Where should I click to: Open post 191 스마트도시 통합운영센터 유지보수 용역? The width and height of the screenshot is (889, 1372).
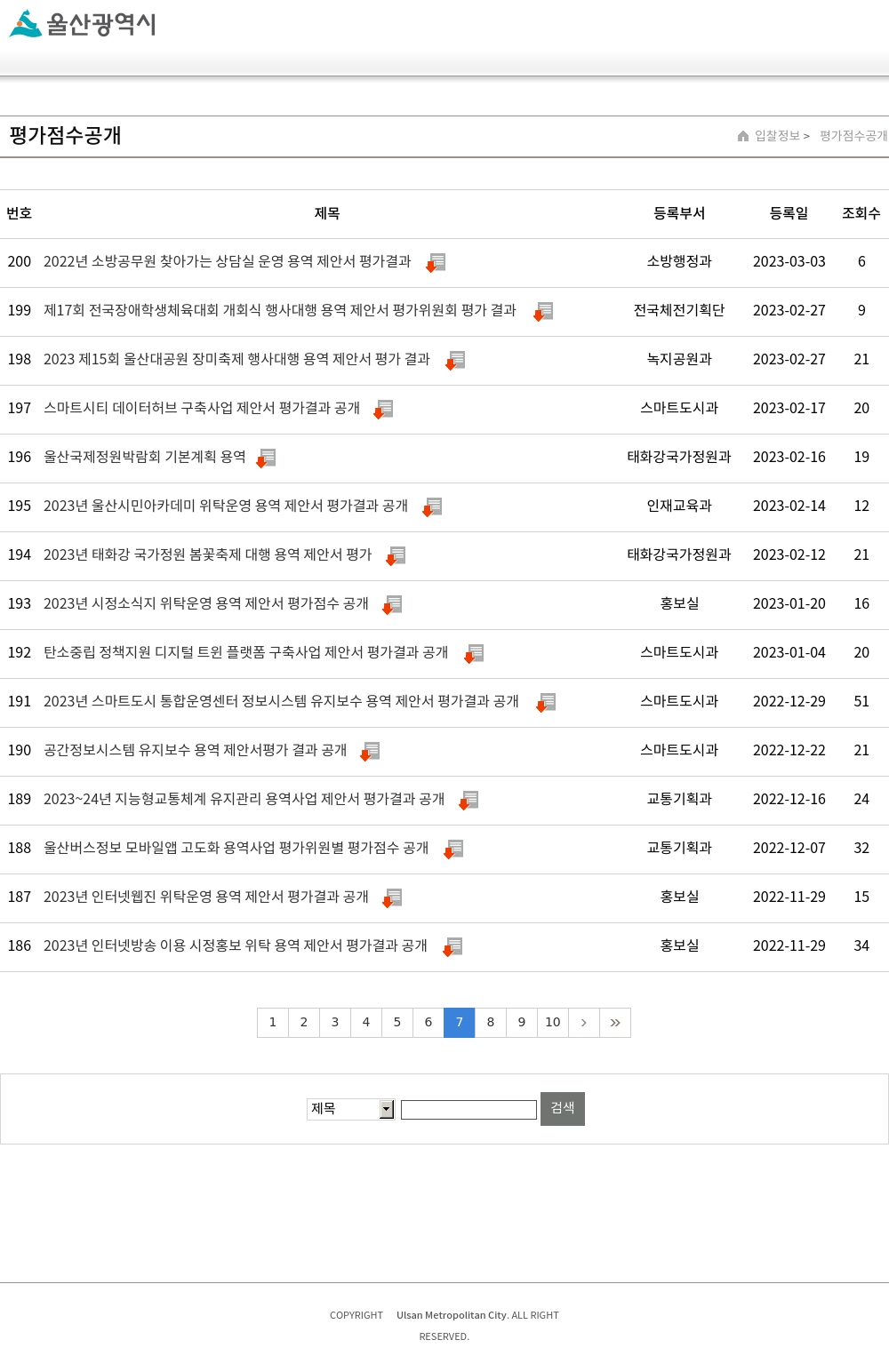(x=281, y=701)
